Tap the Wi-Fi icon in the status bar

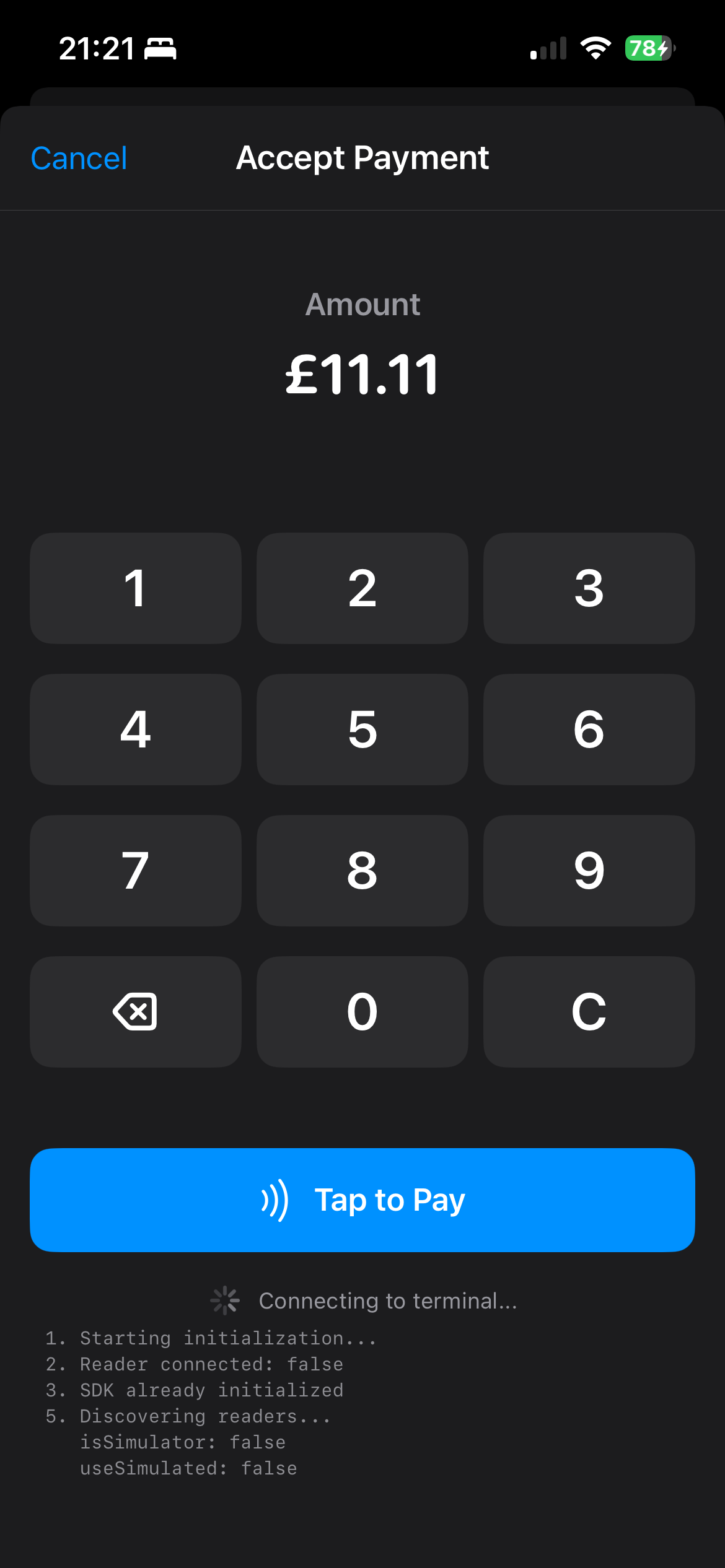click(x=596, y=48)
